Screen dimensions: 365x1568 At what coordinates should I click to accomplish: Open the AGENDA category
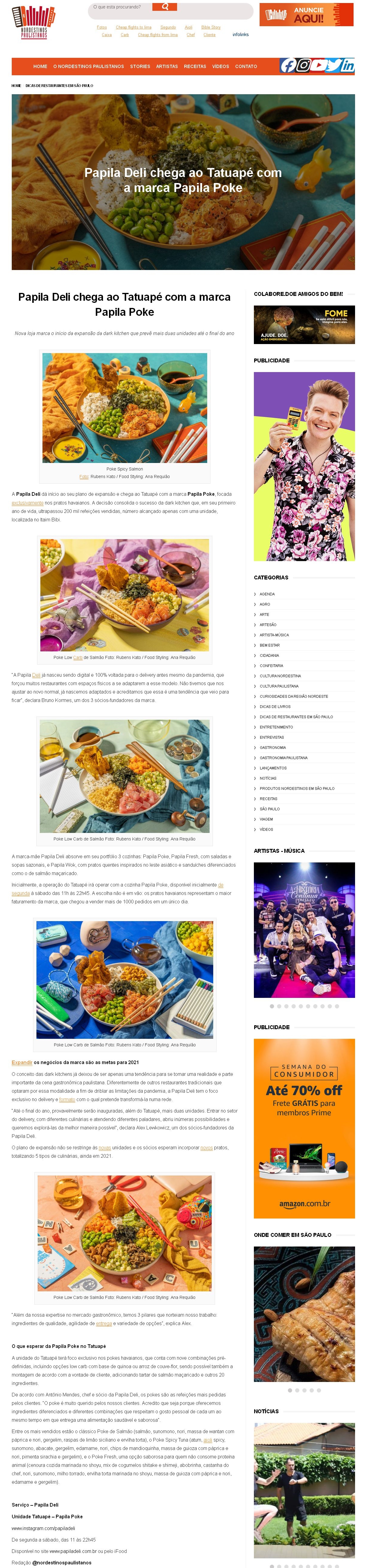(x=267, y=594)
